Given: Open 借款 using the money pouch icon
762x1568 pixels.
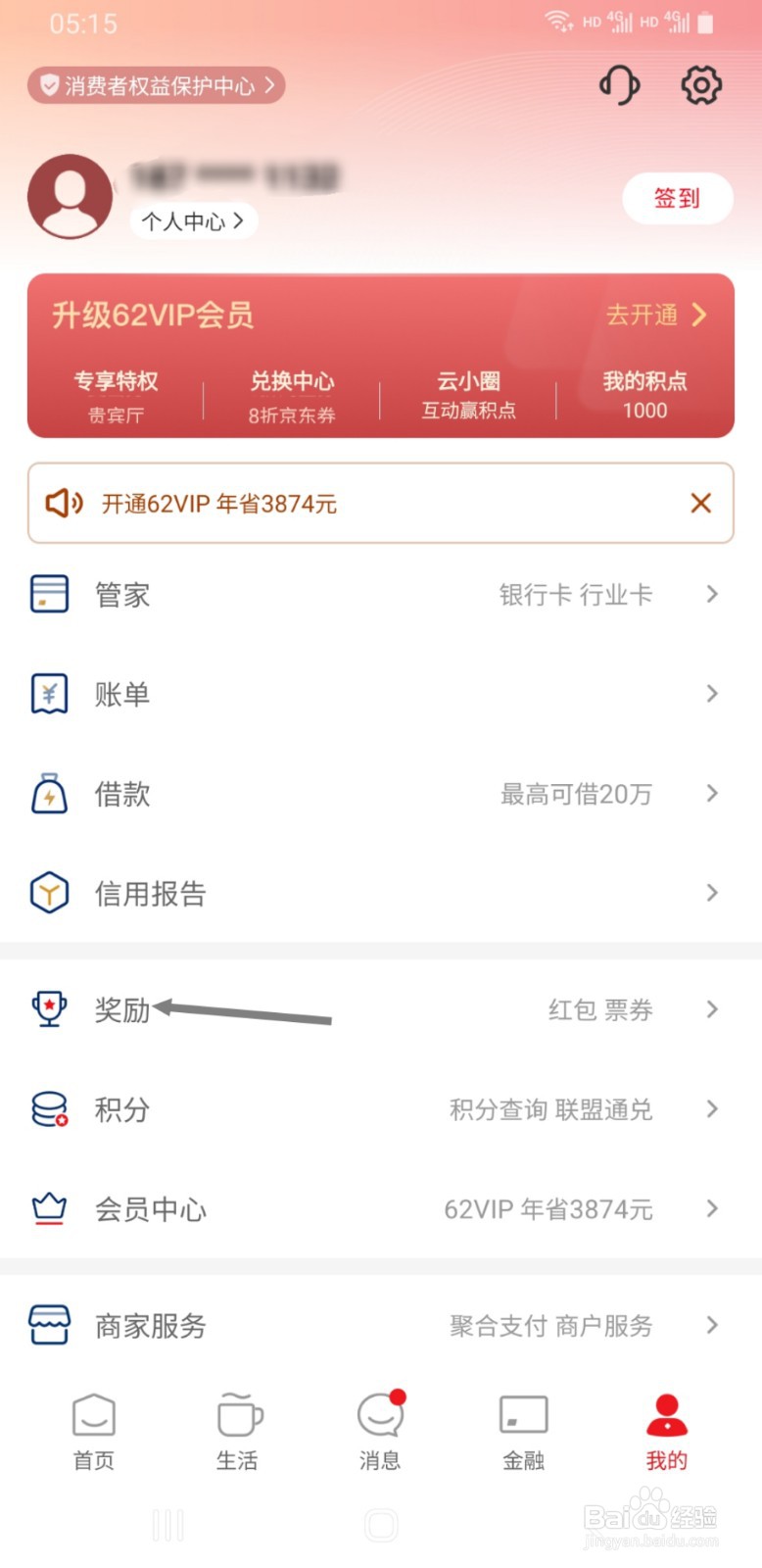Looking at the screenshot, I should (49, 794).
